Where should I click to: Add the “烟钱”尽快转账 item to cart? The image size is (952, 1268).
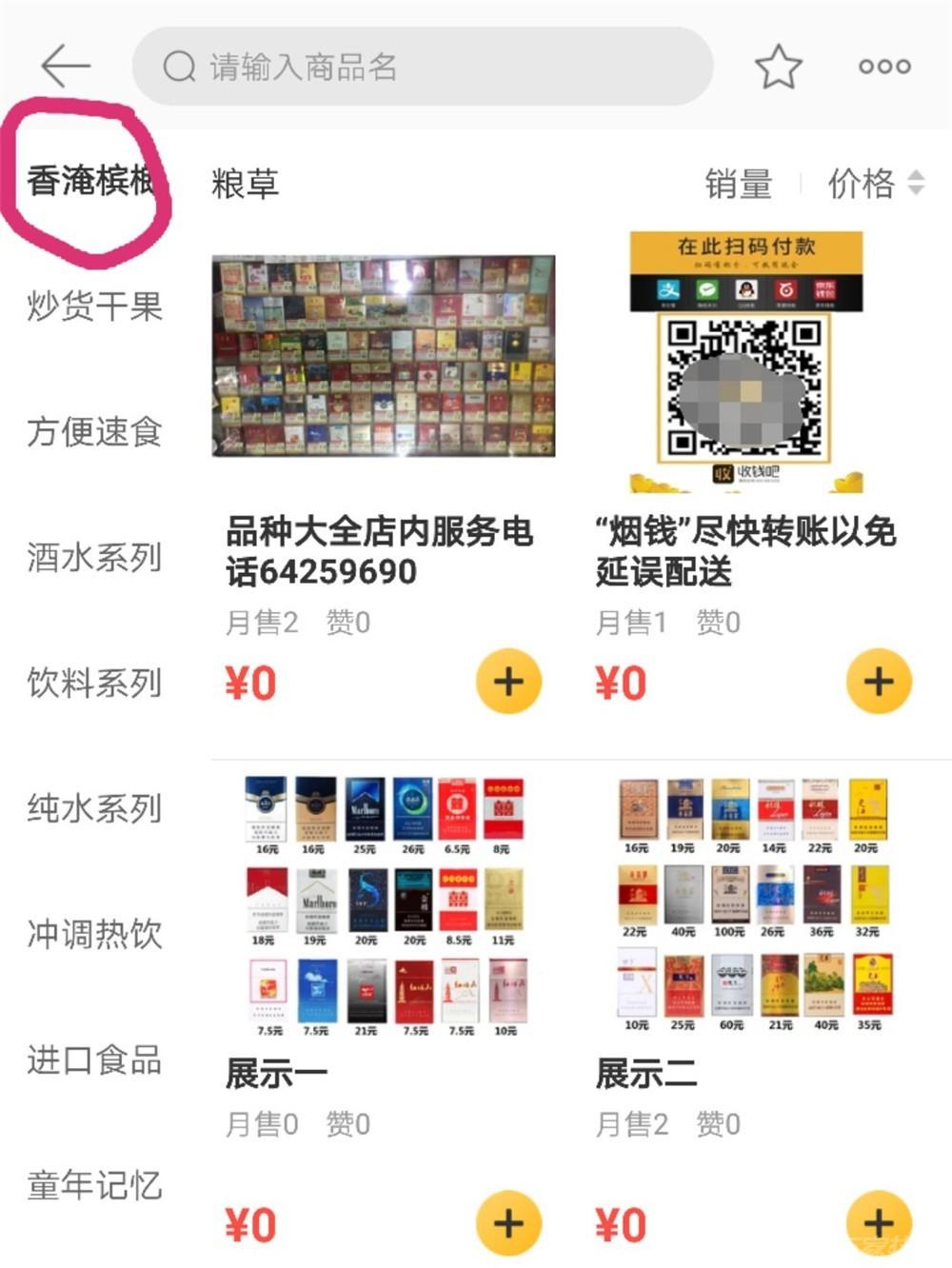pos(878,682)
